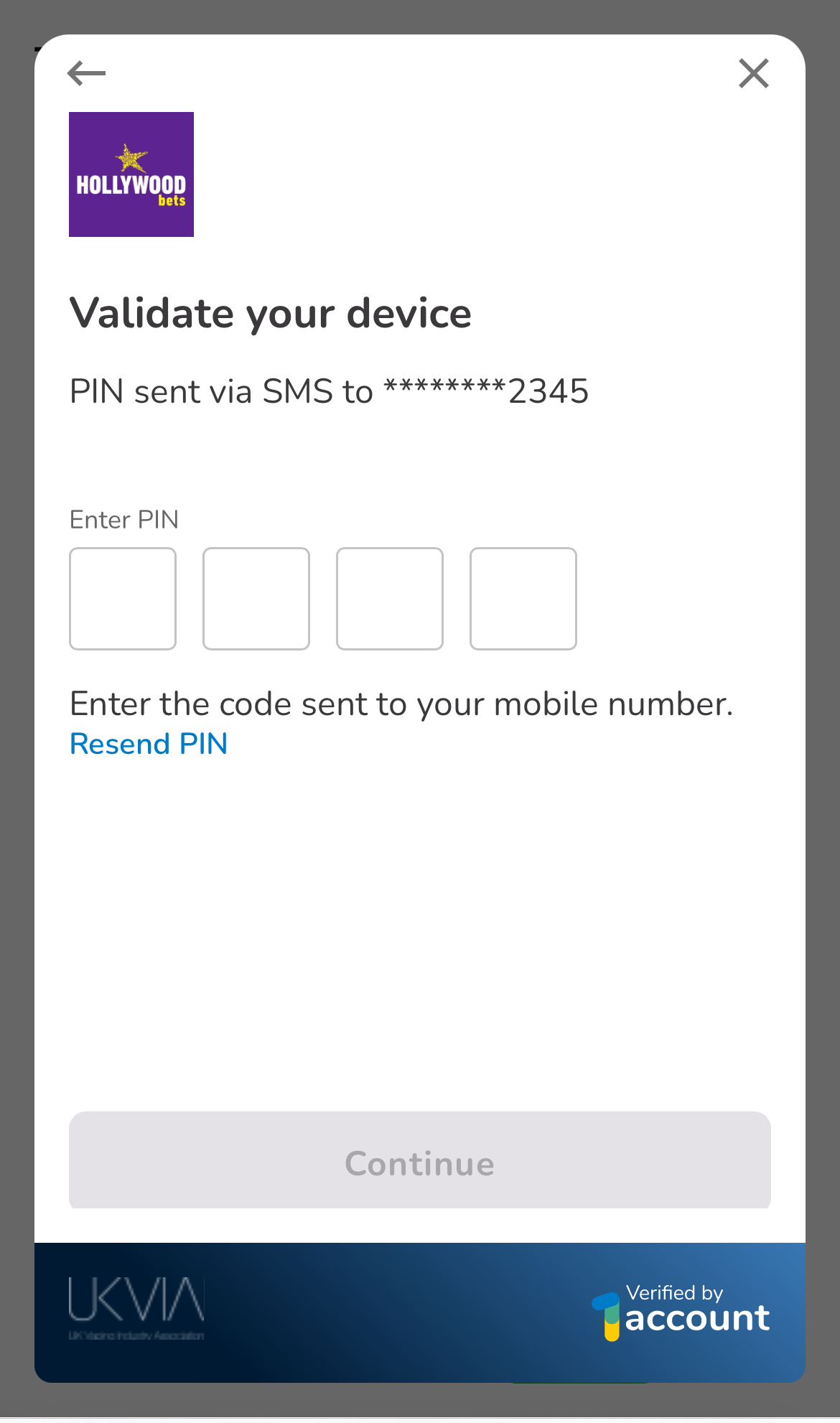Click the Validate your device heading
Viewport: 840px width, 1423px height.
270,312
